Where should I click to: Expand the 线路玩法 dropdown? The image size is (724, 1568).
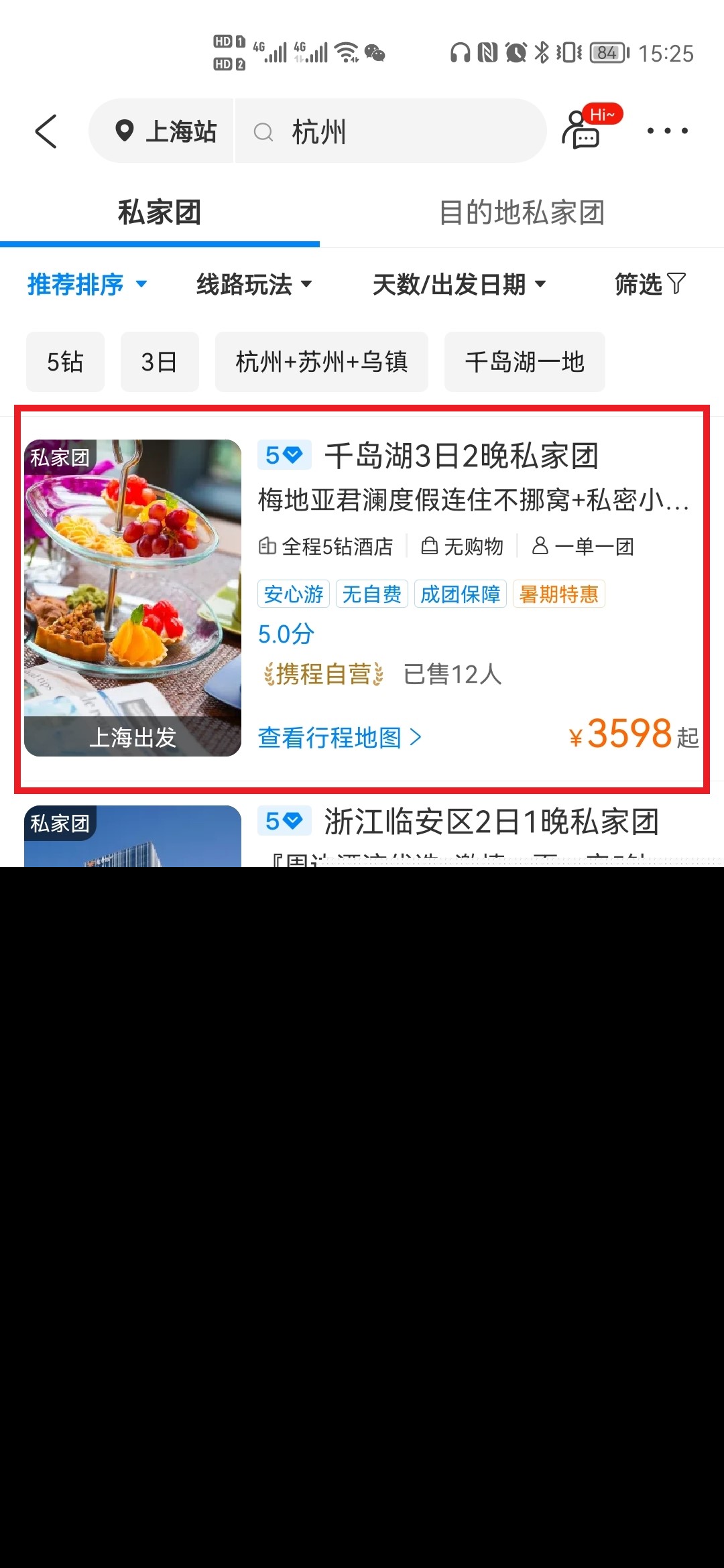coord(254,285)
